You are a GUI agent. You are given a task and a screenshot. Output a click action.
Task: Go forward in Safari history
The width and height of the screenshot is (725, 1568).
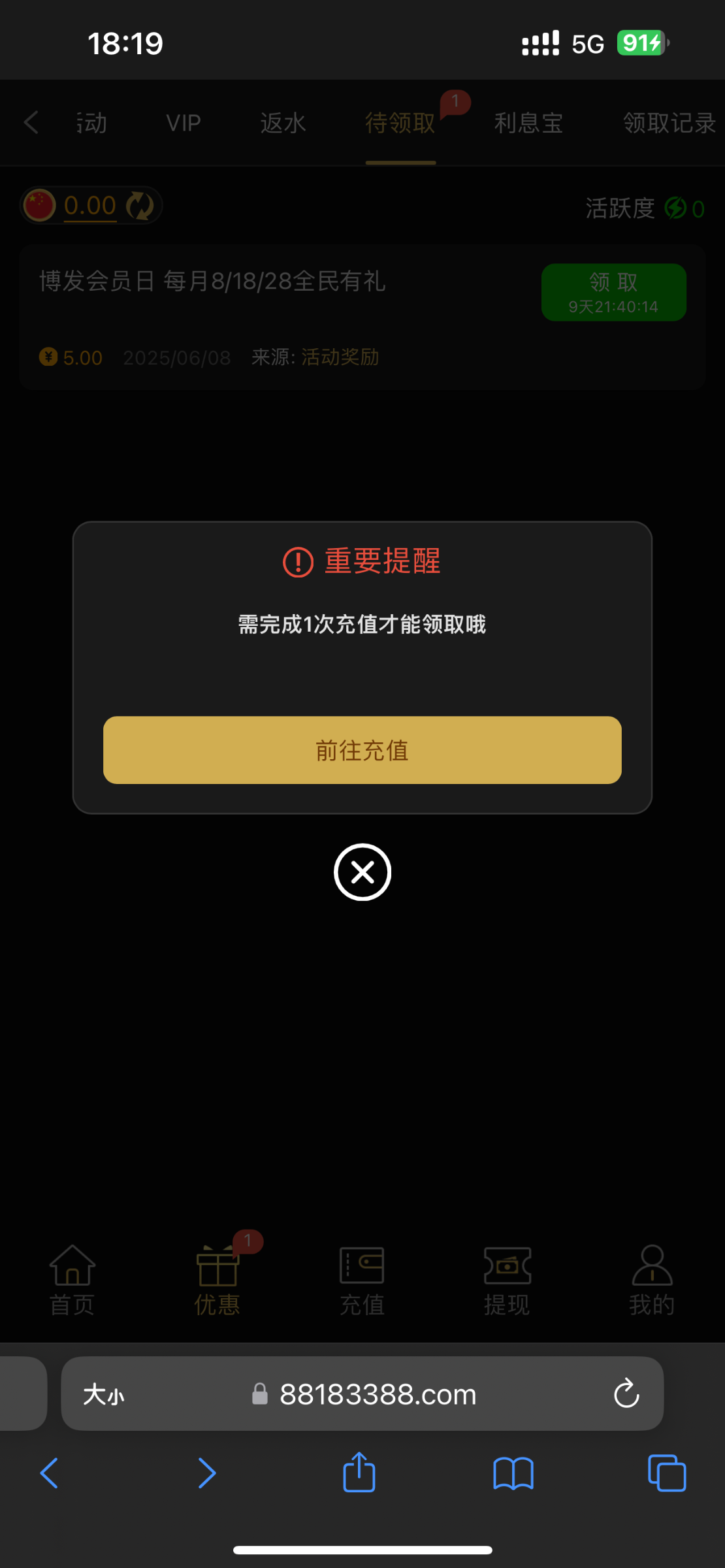point(206,1473)
